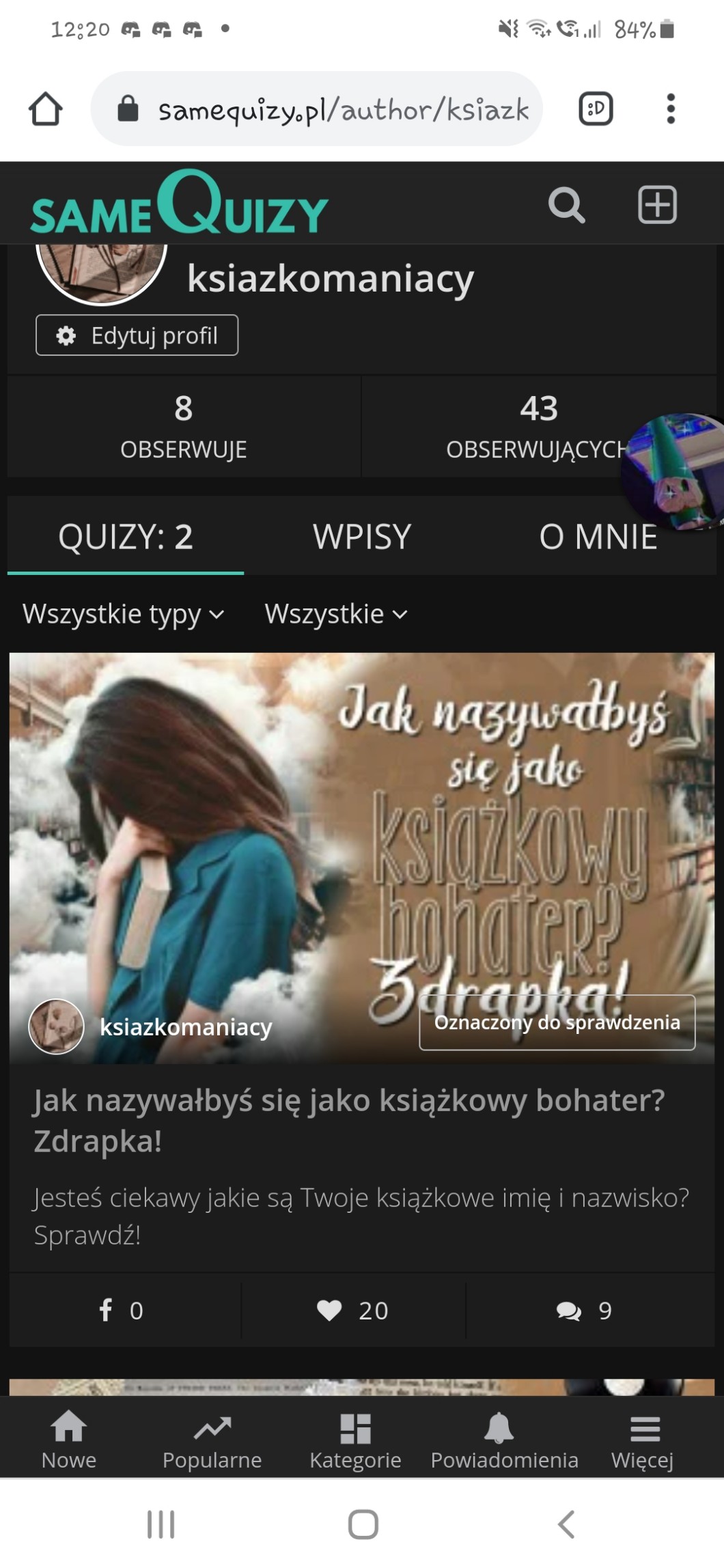The height and width of the screenshot is (1568, 724).
Task: Tap the Edytuj profil button
Action: [137, 335]
